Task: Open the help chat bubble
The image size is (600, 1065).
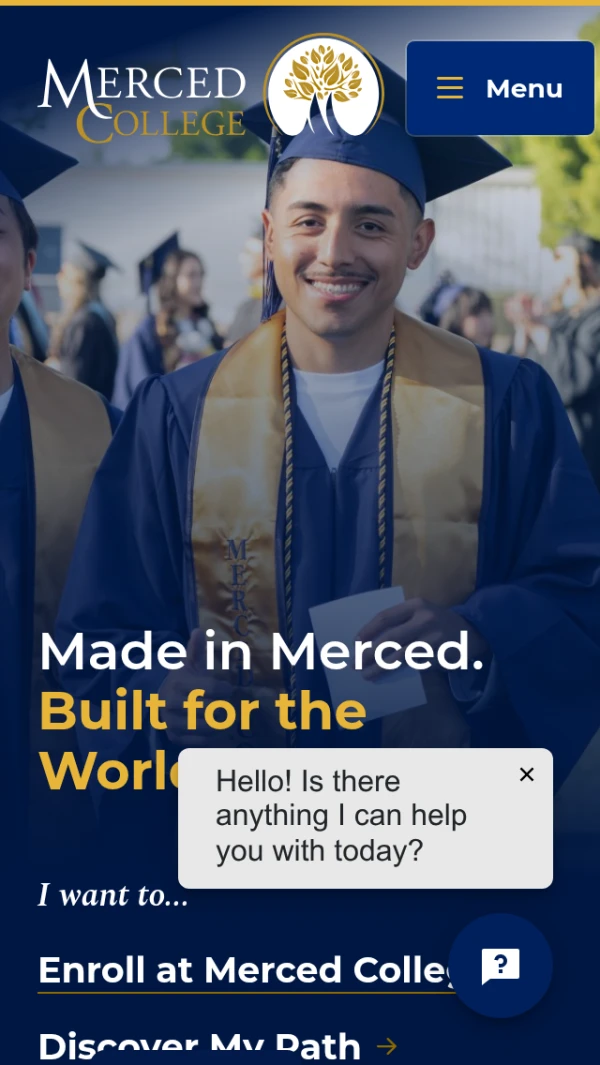Action: [500, 965]
